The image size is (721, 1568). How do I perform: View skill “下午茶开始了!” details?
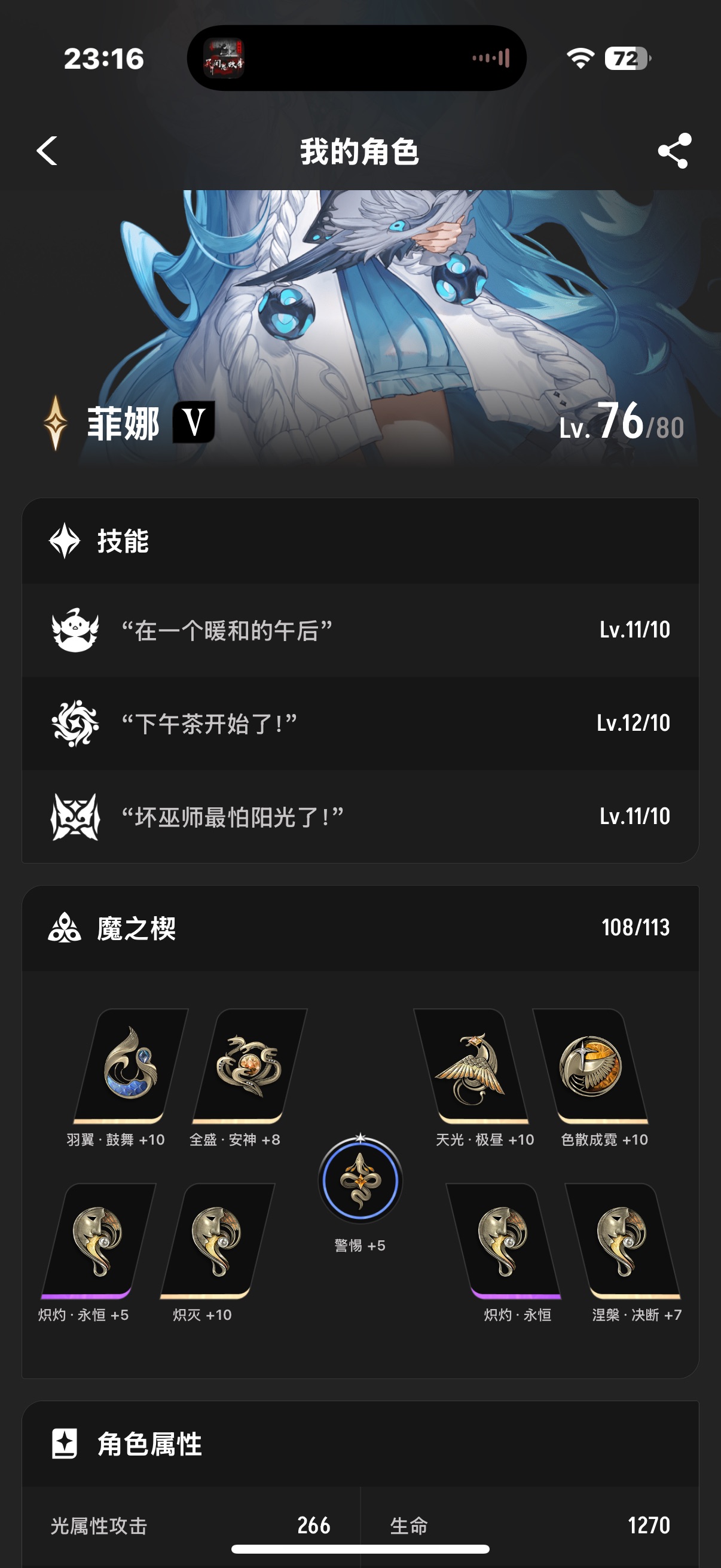[x=359, y=723]
